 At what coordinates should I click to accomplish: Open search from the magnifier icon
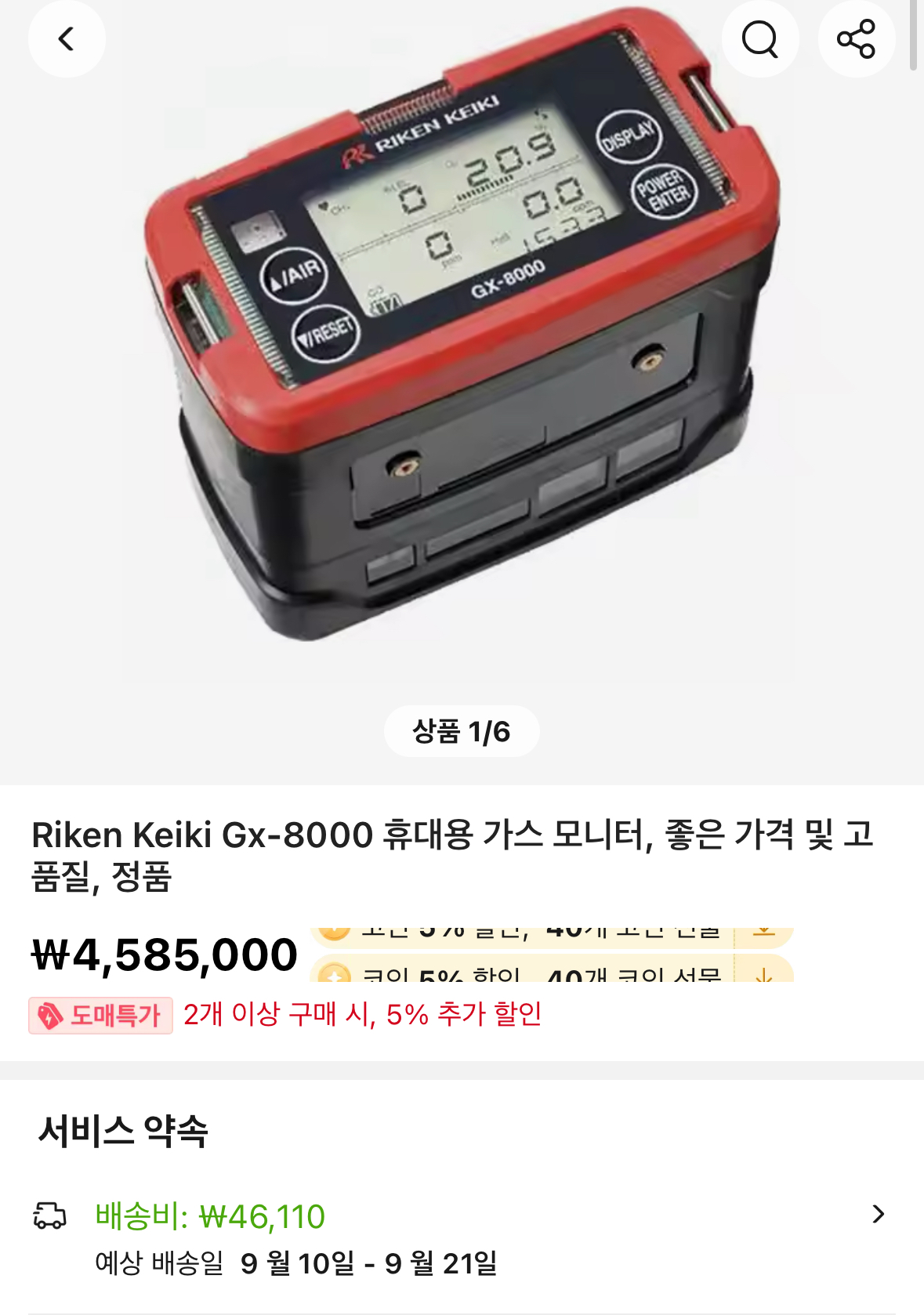click(759, 39)
